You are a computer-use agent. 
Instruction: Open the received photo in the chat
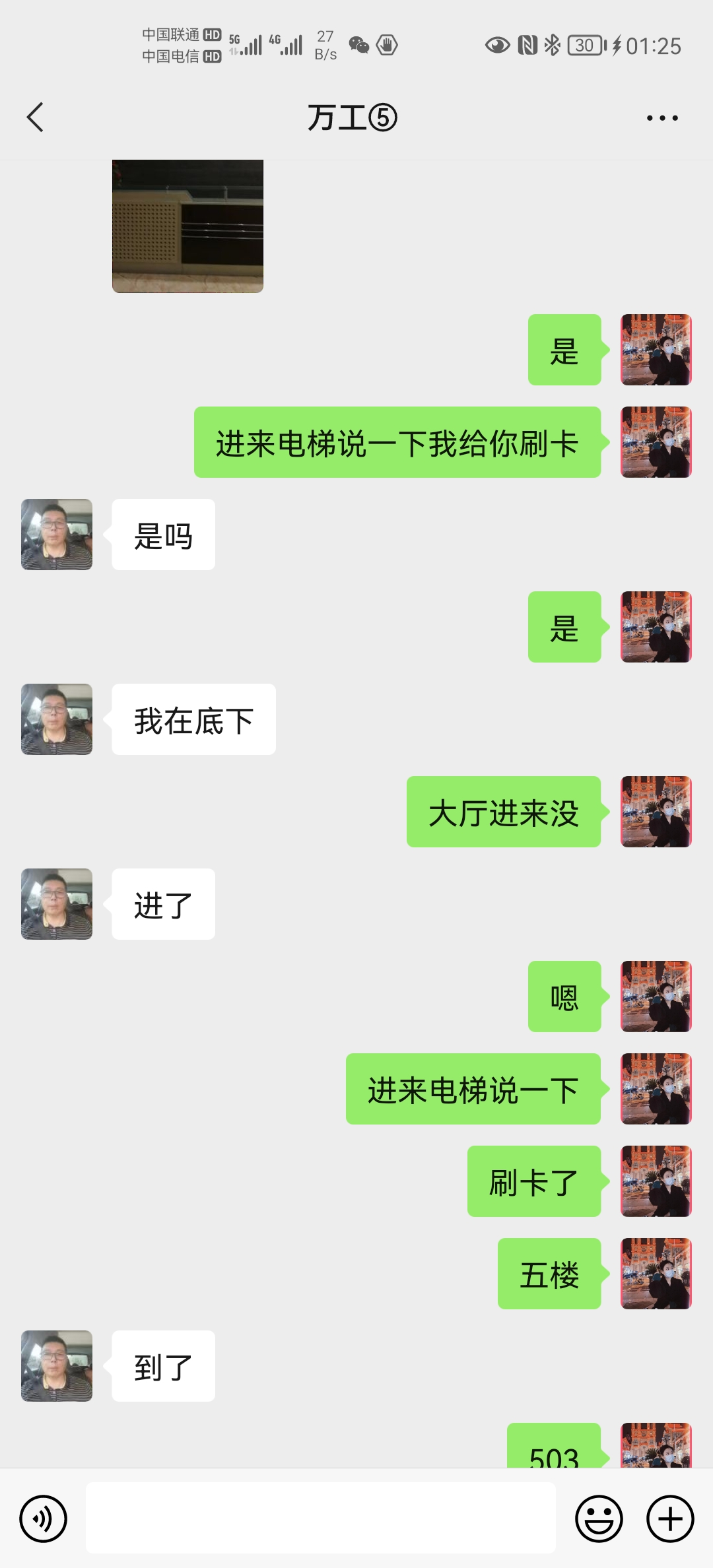187,226
